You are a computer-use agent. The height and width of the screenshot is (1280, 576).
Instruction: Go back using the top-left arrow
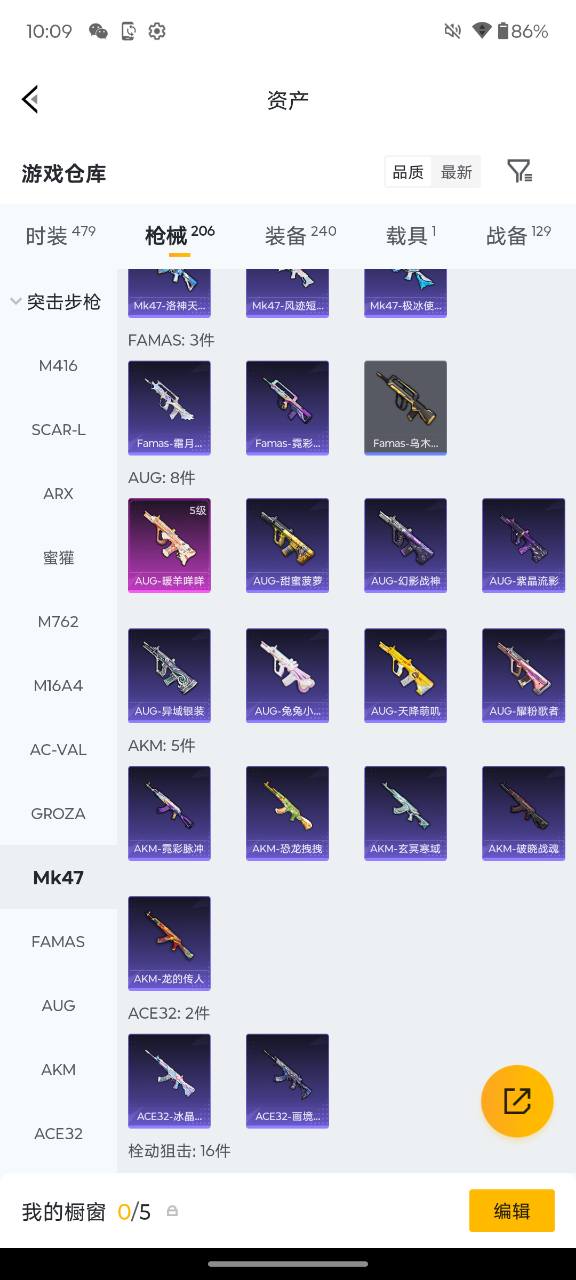(30, 99)
